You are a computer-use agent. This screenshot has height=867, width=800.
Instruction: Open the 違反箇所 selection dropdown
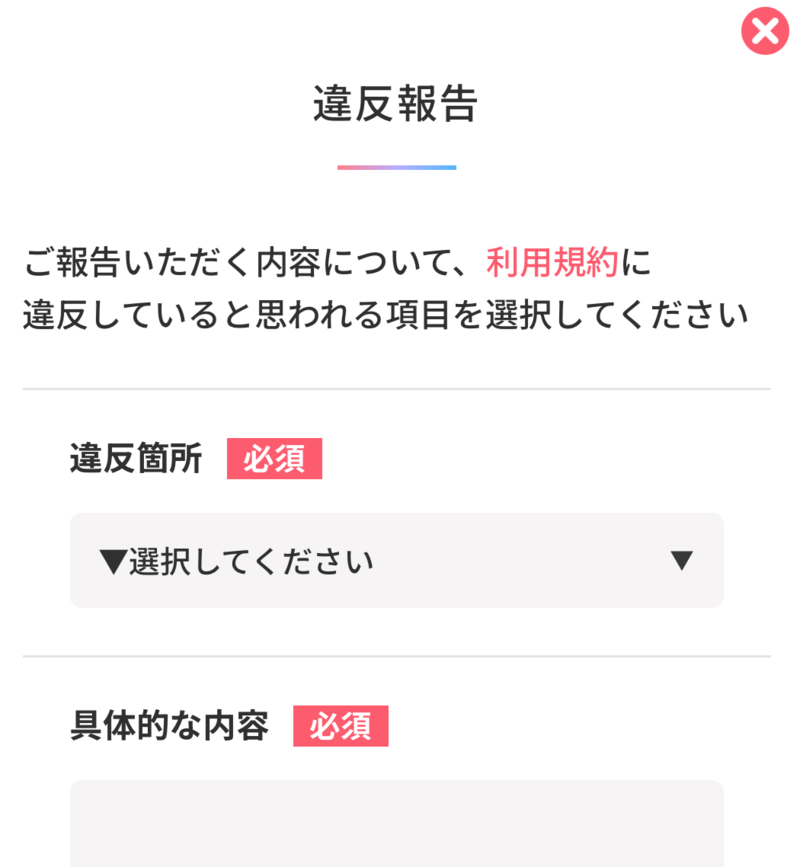[396, 561]
